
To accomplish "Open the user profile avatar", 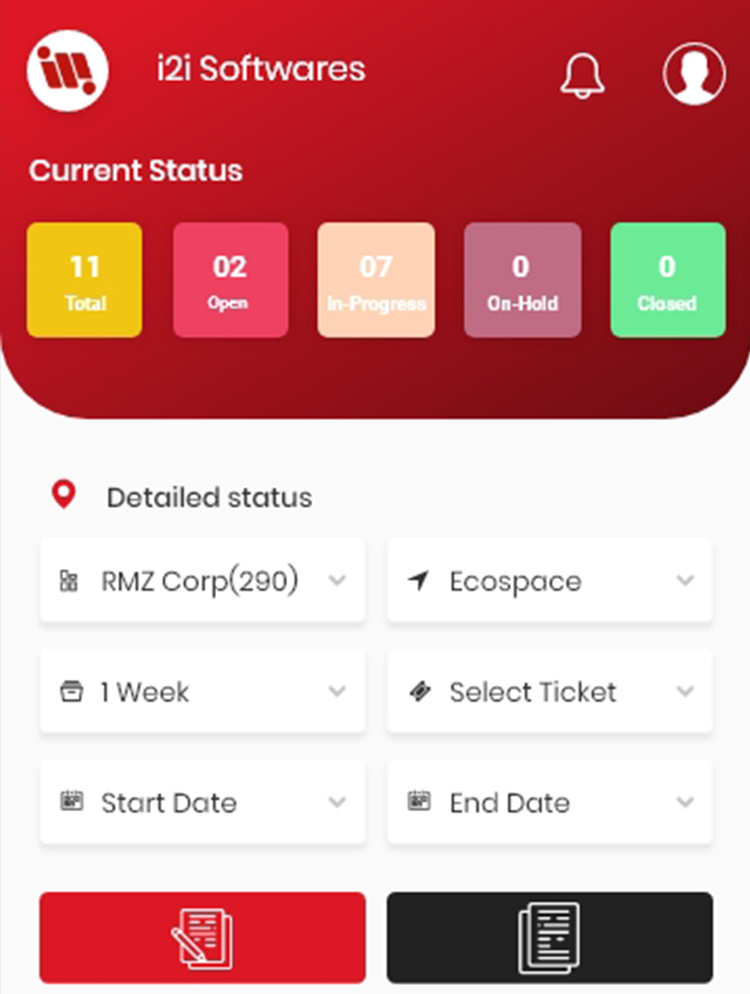I will pos(694,72).
